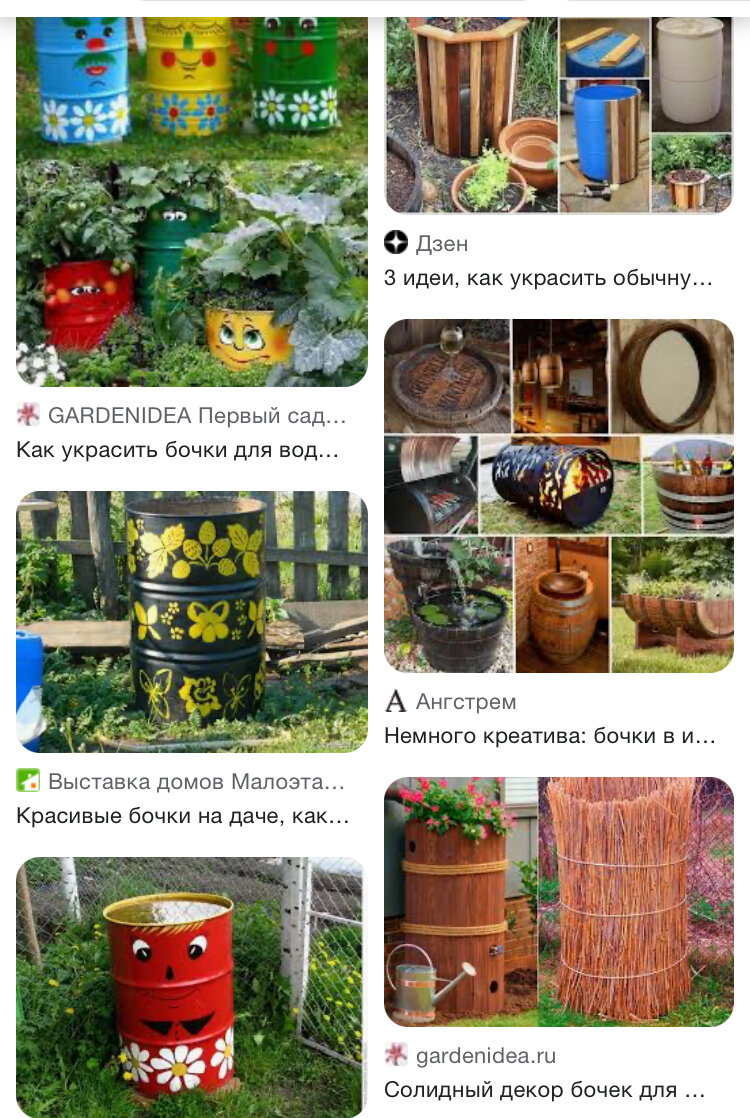Open the black barrel with yellow flowers image
This screenshot has width=750, height=1118.
(x=192, y=622)
